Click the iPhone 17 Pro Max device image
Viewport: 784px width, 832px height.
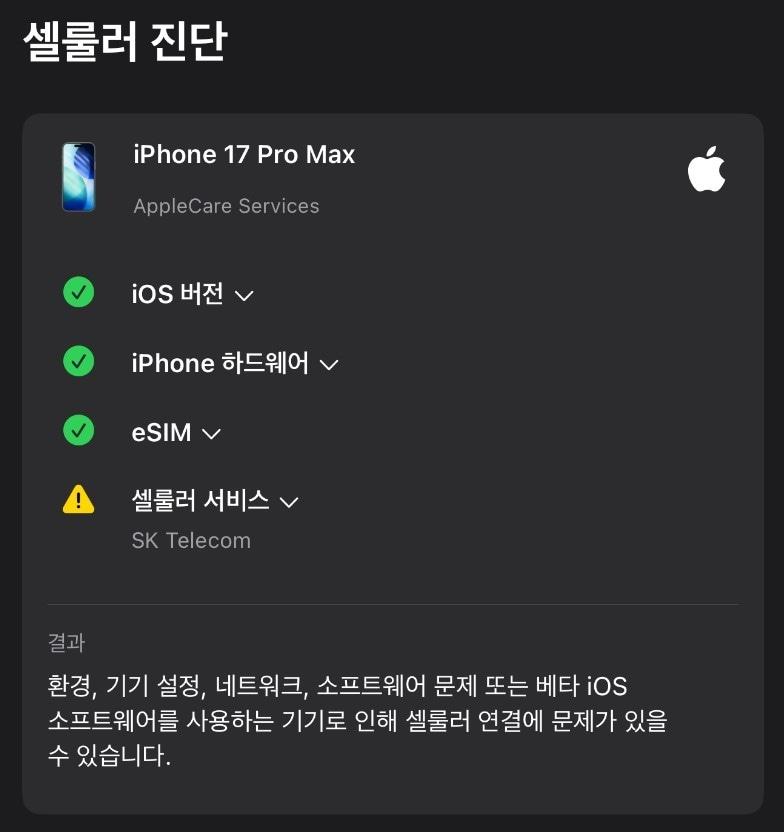pyautogui.click(x=79, y=177)
